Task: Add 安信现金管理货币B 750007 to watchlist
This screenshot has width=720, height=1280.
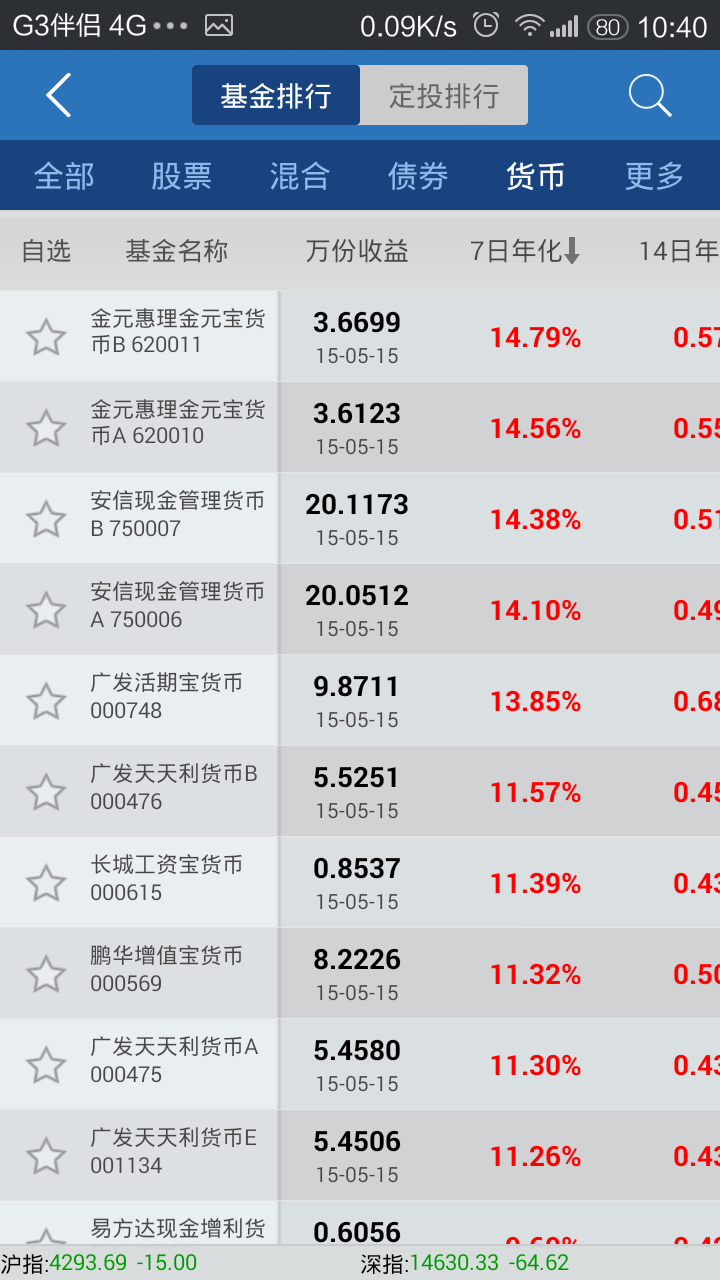Action: point(46,519)
